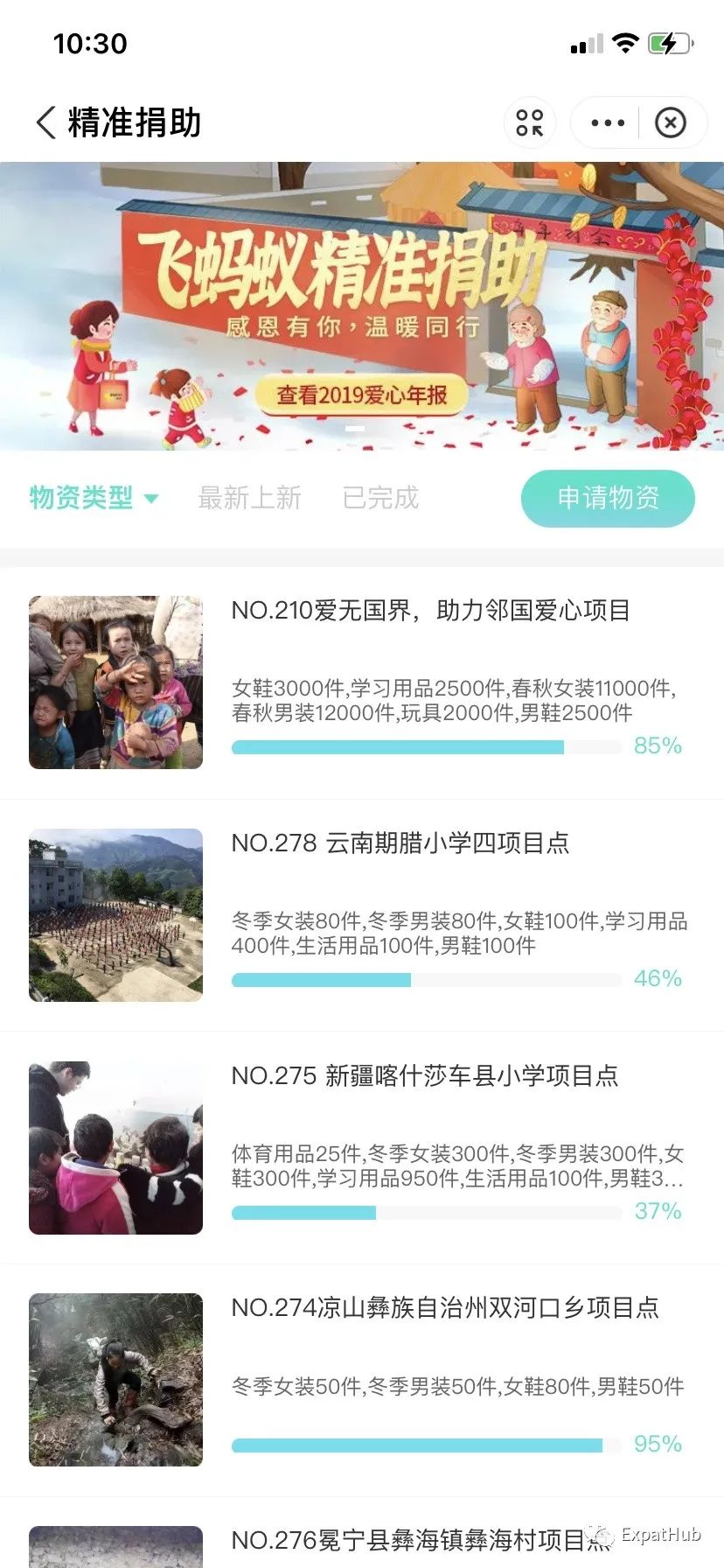Close the mini program

coord(671,122)
